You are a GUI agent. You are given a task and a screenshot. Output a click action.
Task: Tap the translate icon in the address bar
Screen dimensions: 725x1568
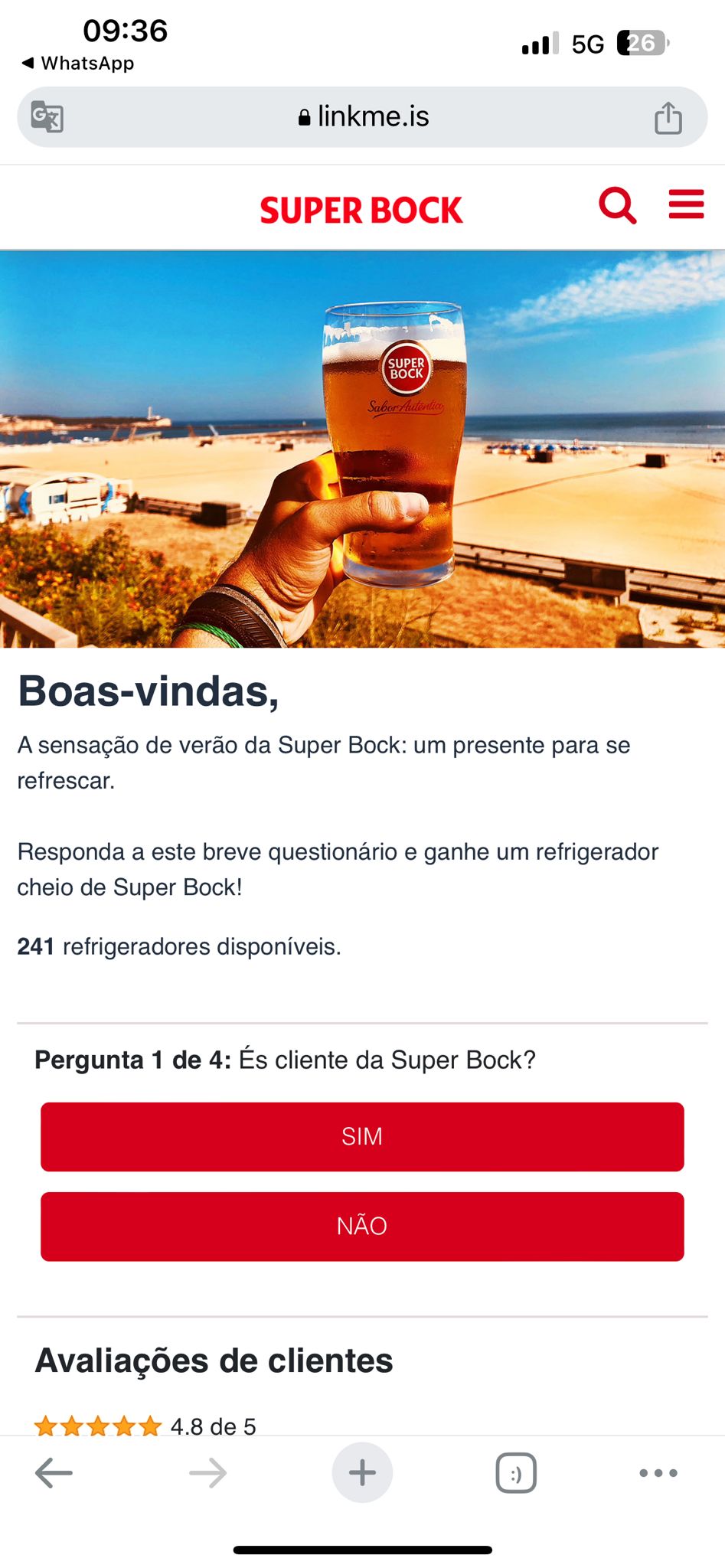click(47, 117)
